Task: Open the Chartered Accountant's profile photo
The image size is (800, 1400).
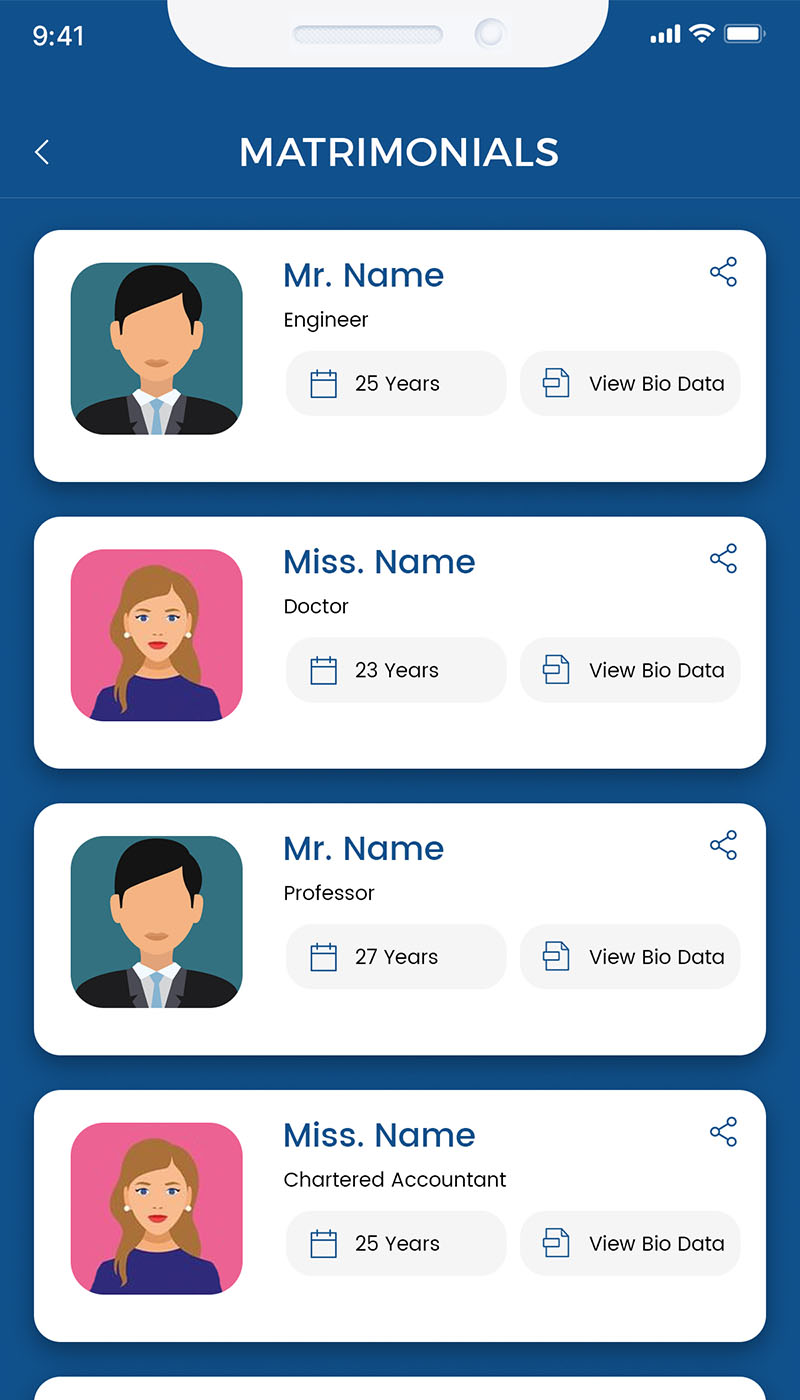Action: click(157, 1209)
